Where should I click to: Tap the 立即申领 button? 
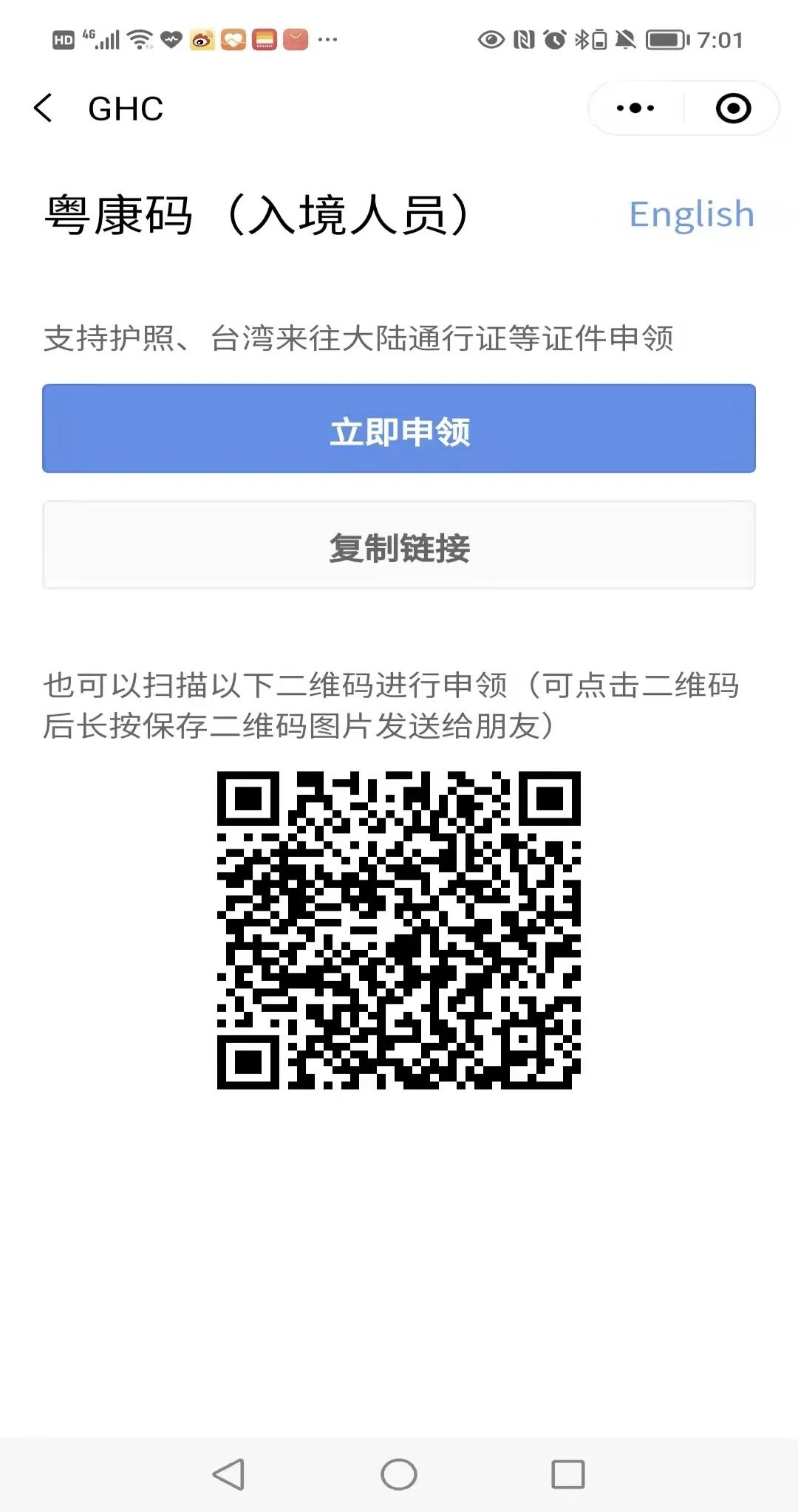tap(399, 428)
